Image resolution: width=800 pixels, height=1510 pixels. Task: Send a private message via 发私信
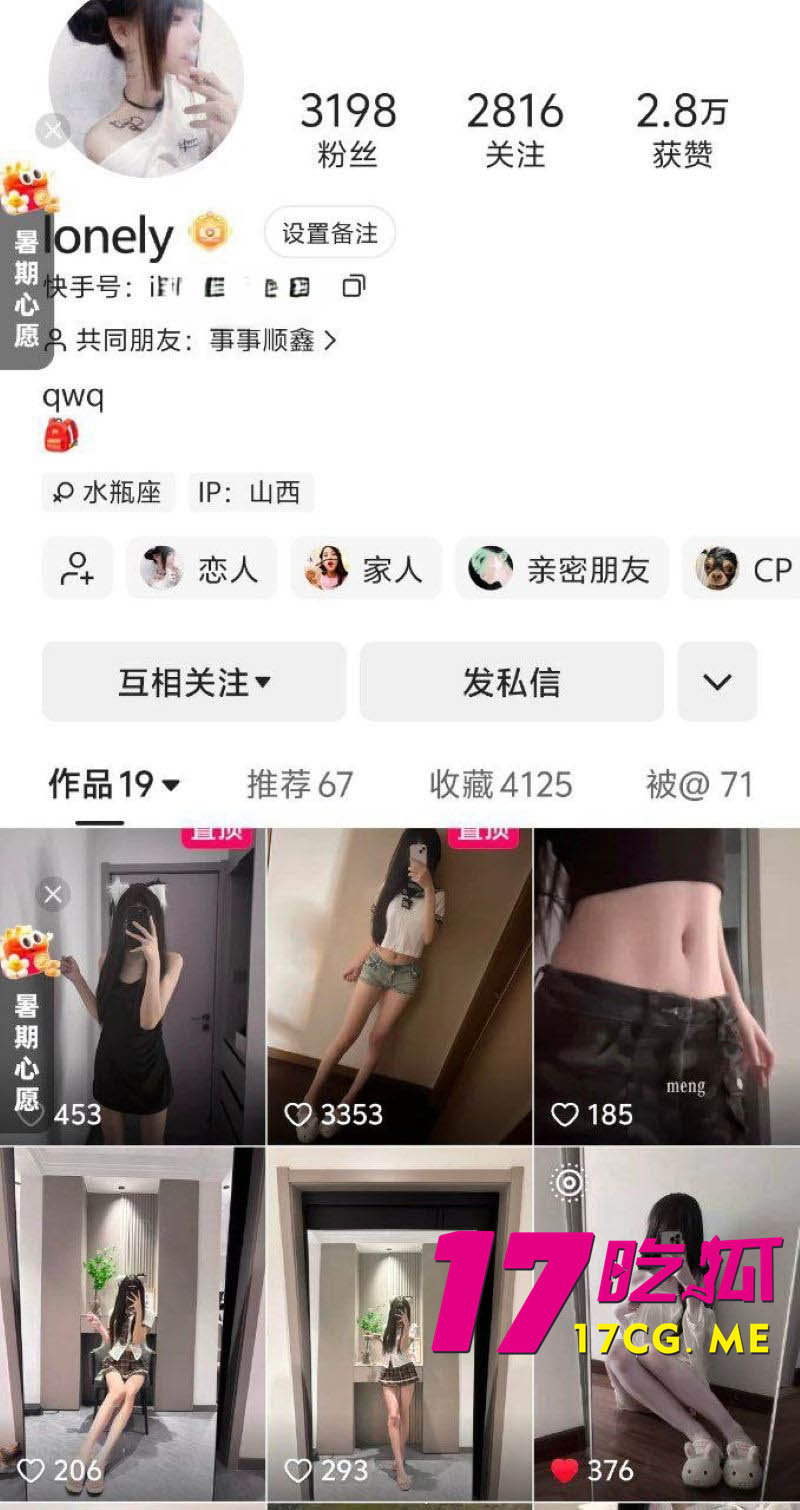point(511,682)
